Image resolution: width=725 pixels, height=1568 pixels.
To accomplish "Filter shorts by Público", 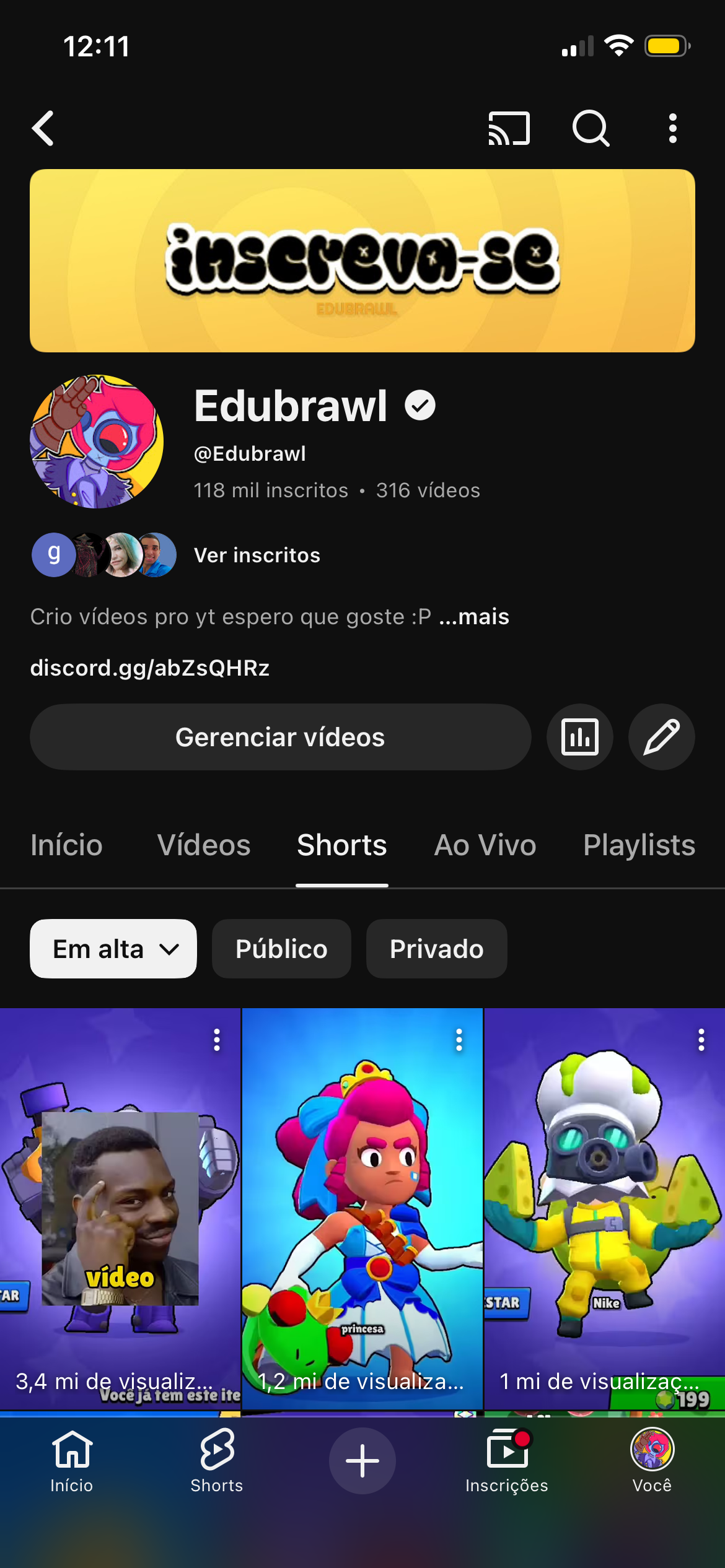I will (281, 949).
